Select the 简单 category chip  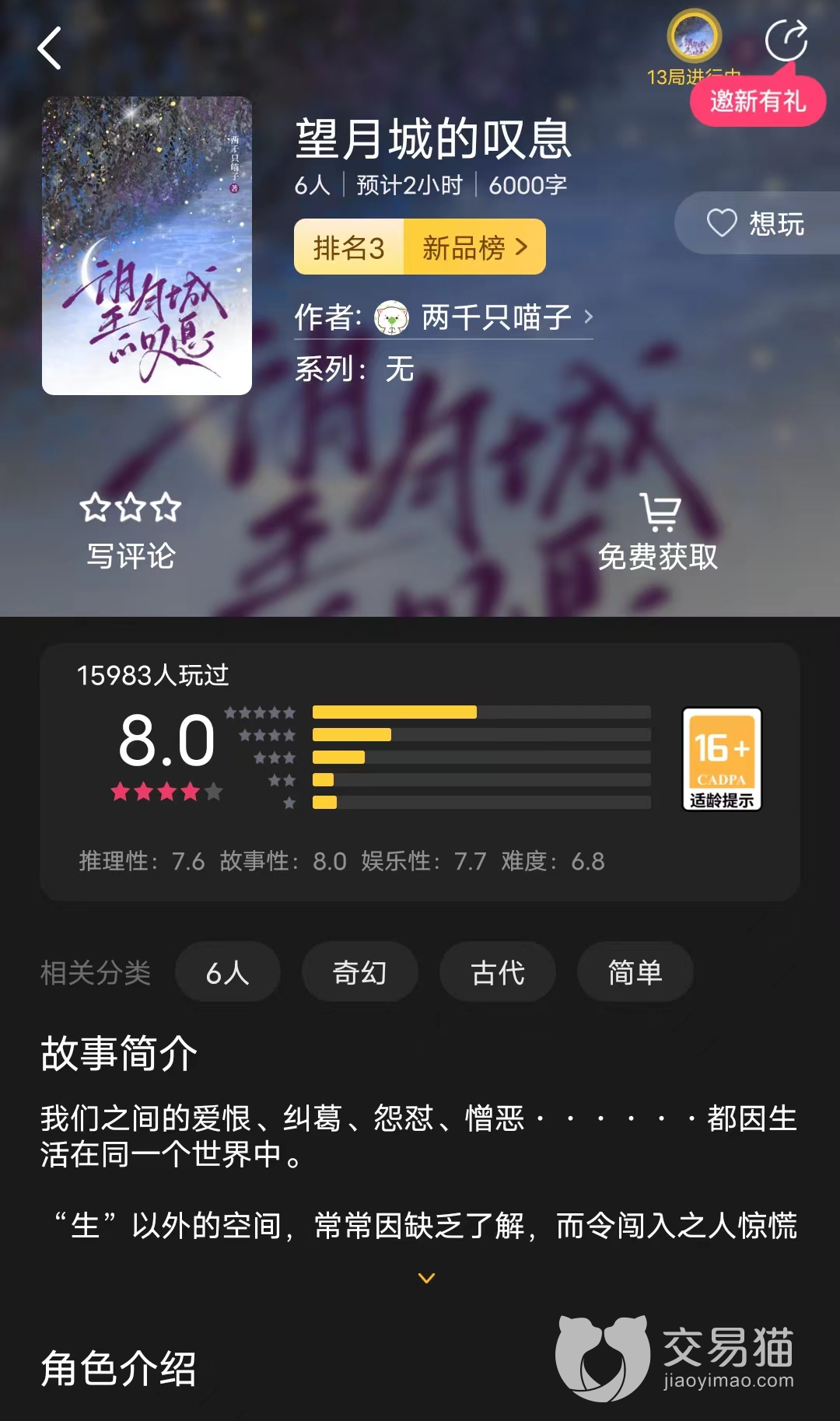[635, 972]
